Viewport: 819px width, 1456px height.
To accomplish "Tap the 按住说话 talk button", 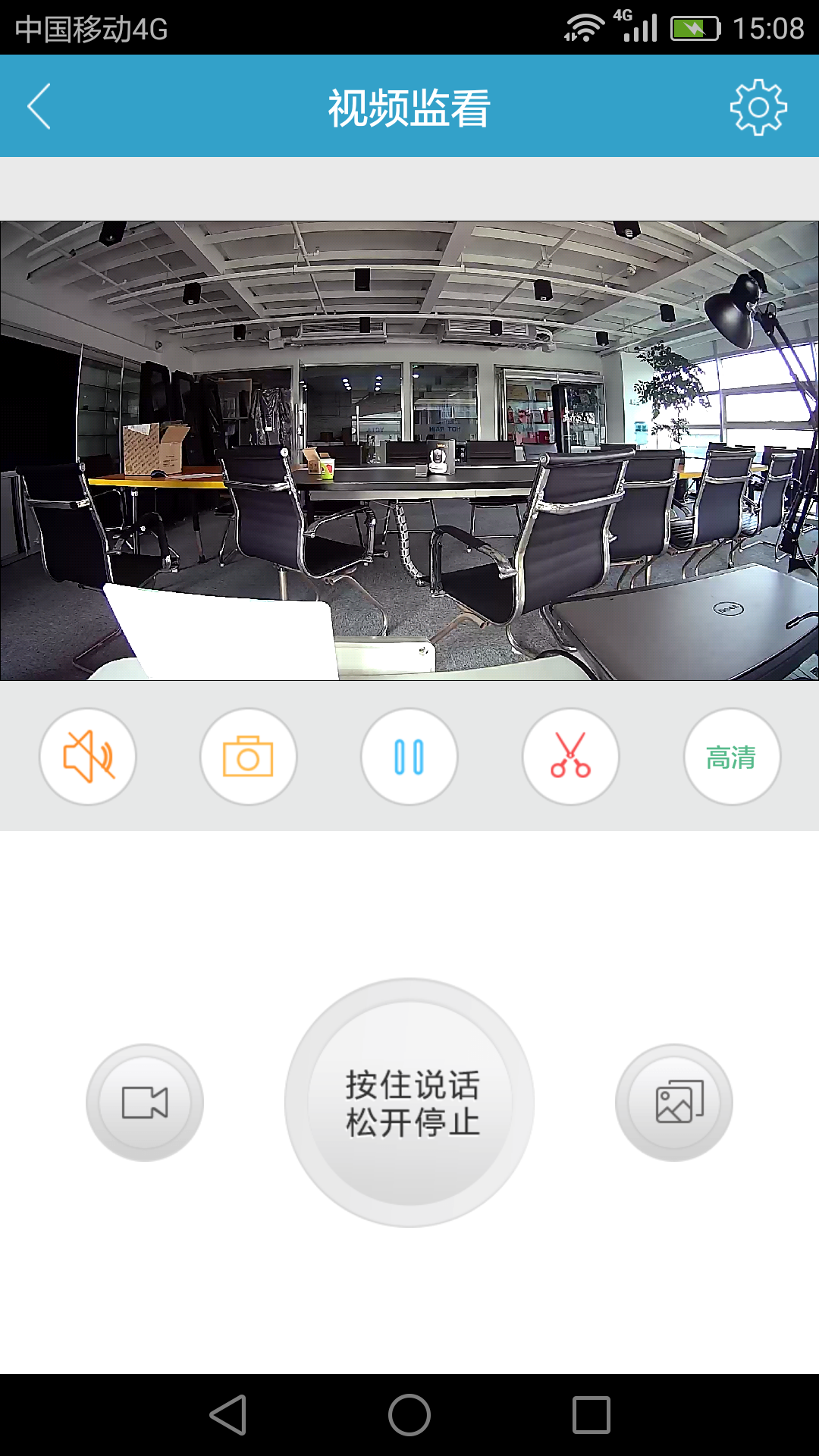I will pos(409,1103).
